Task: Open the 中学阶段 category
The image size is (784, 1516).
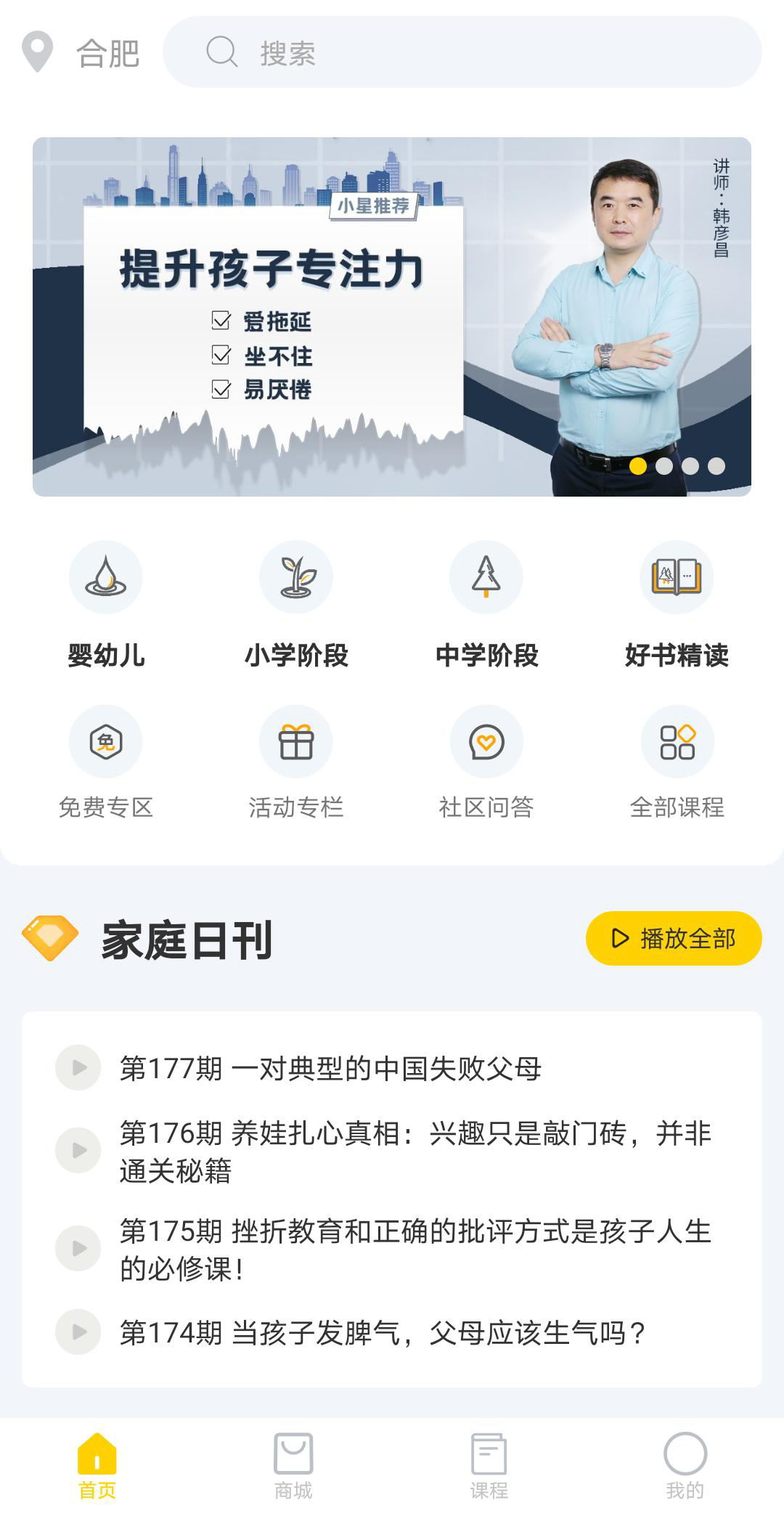Action: click(x=486, y=604)
